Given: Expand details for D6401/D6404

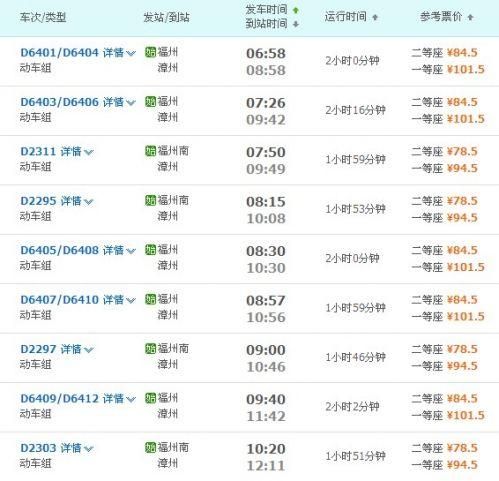Looking at the screenshot, I should coord(119,53).
